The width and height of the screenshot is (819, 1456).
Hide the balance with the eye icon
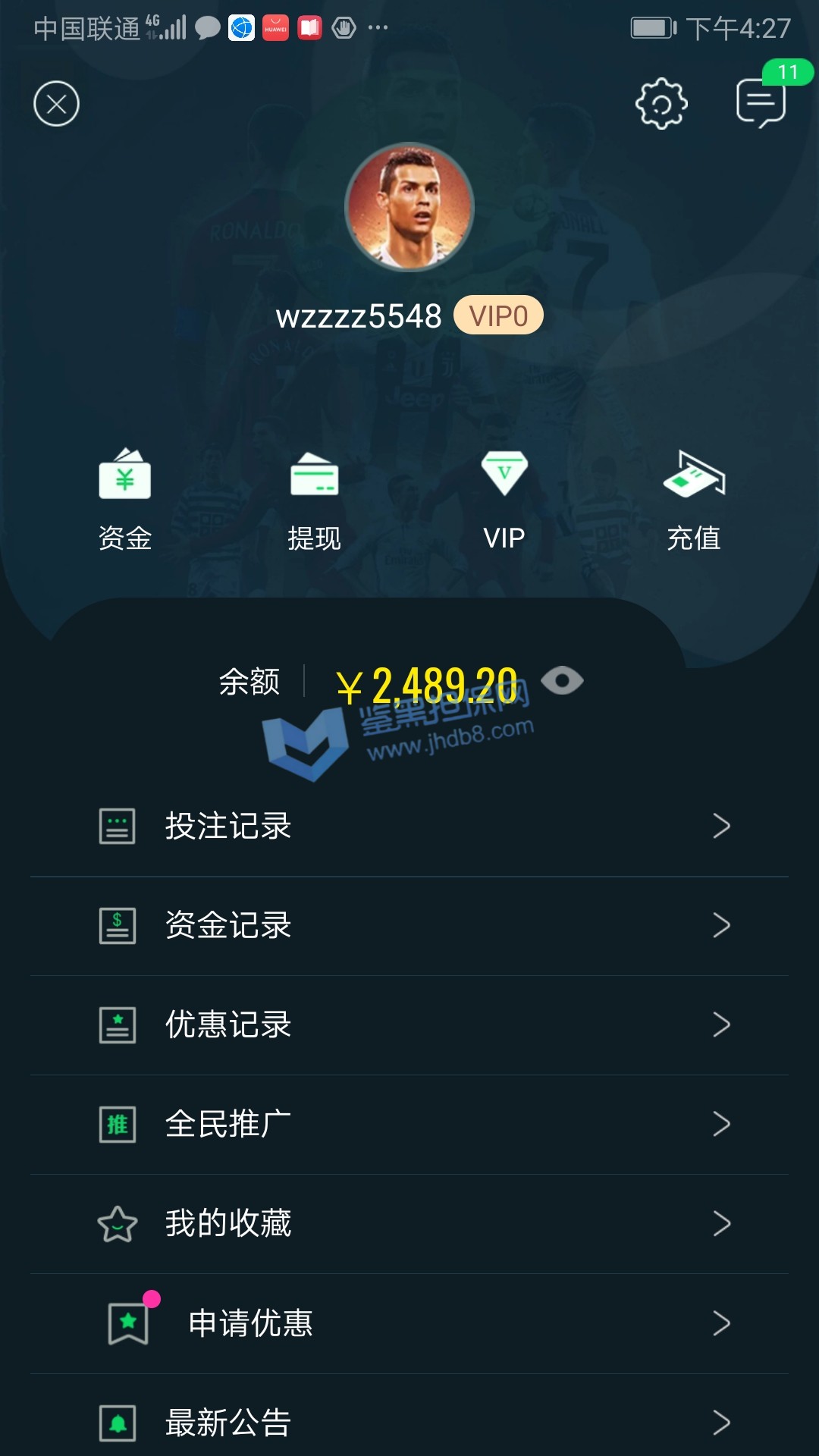click(562, 680)
